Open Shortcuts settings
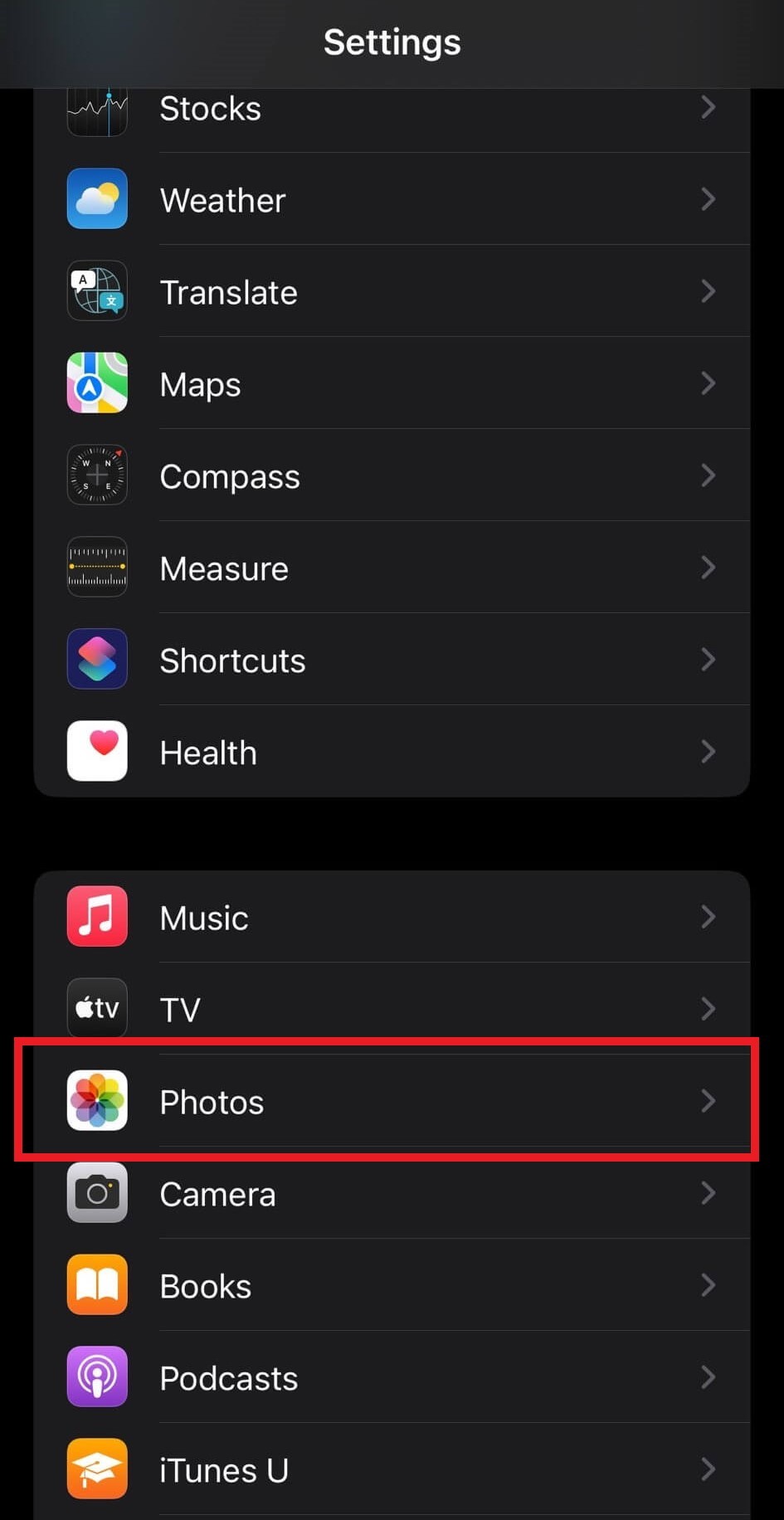 392,660
